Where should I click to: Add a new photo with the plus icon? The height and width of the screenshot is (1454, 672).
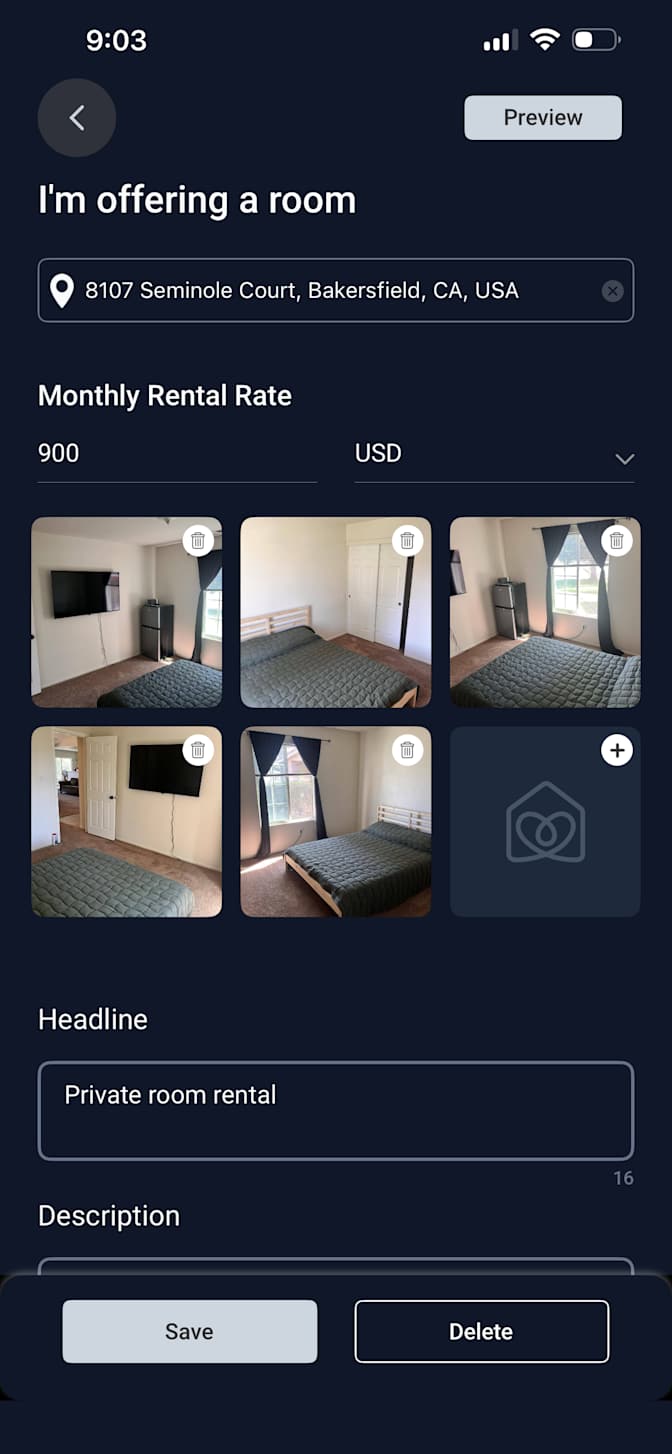tap(617, 751)
